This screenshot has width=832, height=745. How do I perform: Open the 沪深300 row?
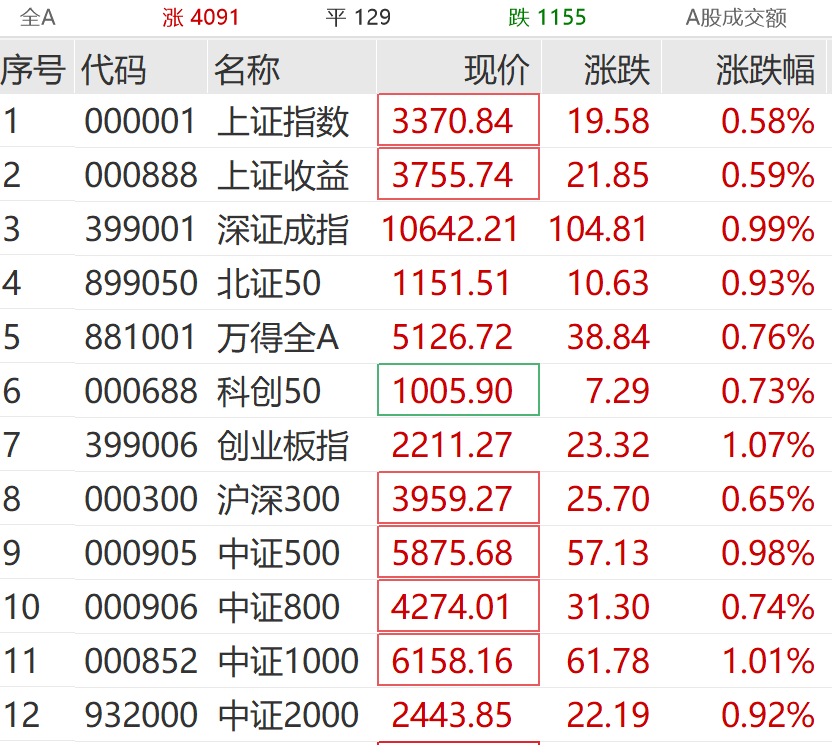click(278, 499)
